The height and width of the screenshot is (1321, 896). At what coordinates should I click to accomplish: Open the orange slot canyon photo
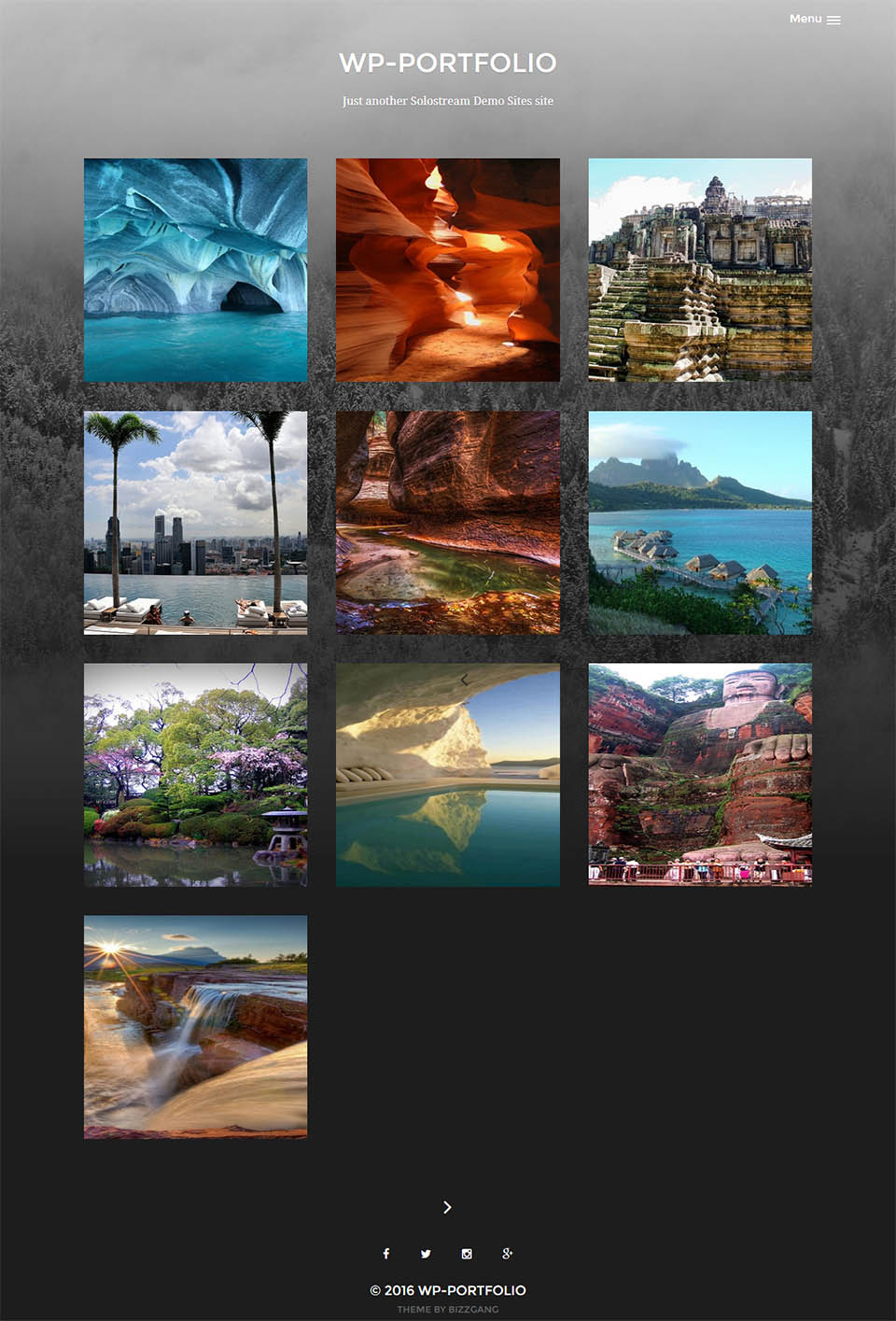[x=448, y=270]
